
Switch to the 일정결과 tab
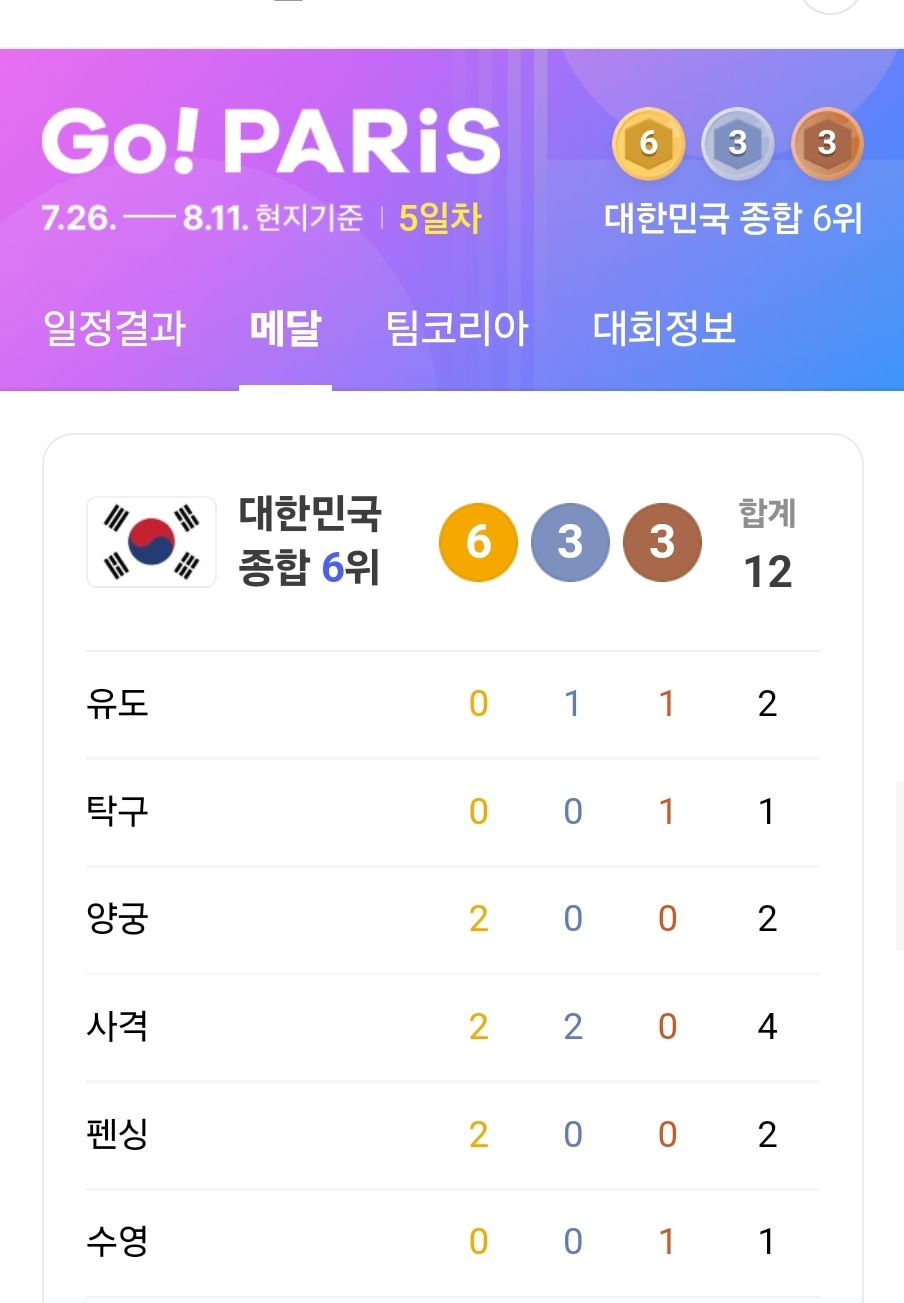[x=113, y=328]
